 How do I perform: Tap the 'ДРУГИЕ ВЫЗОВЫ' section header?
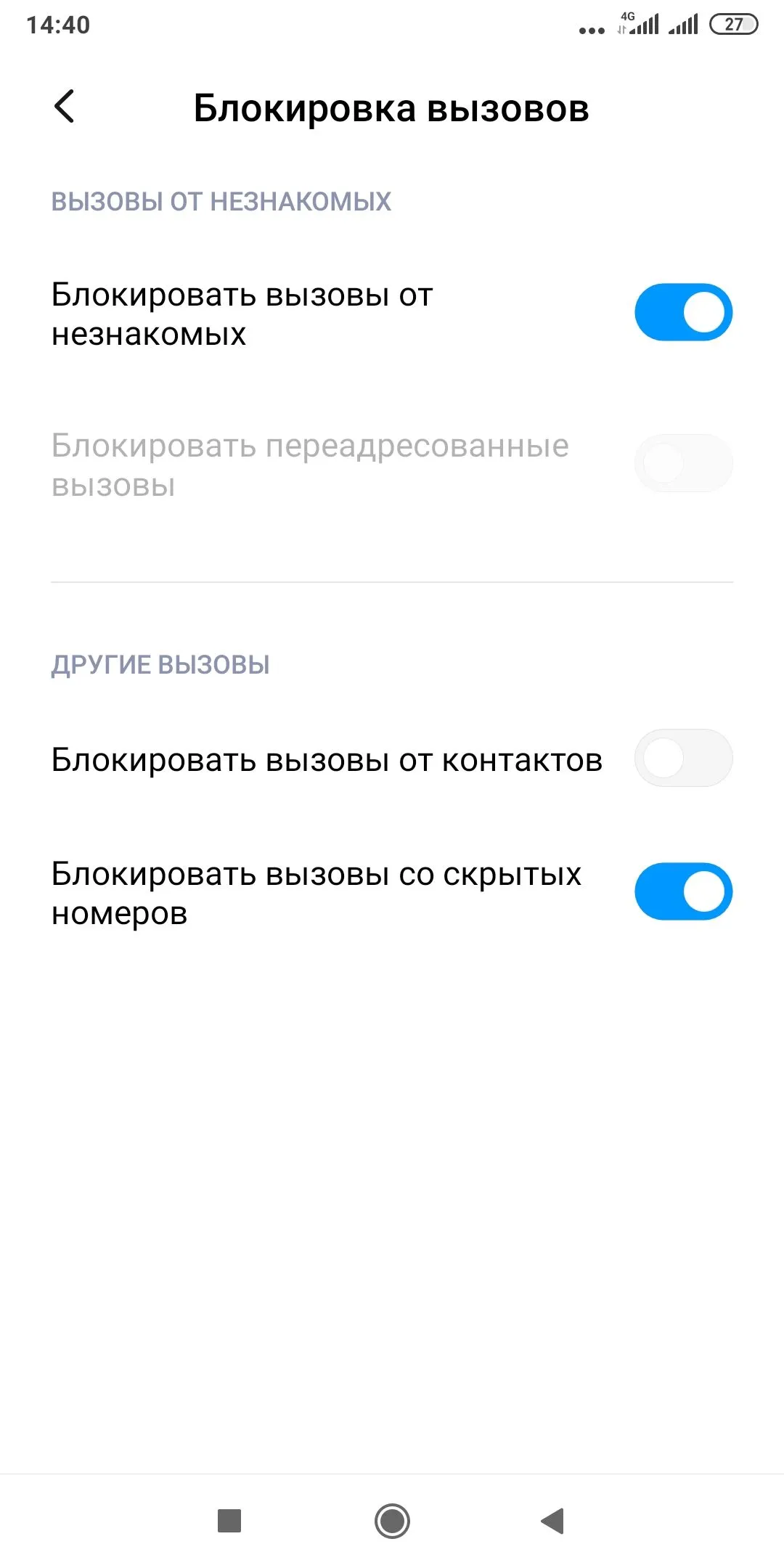pyautogui.click(x=161, y=663)
